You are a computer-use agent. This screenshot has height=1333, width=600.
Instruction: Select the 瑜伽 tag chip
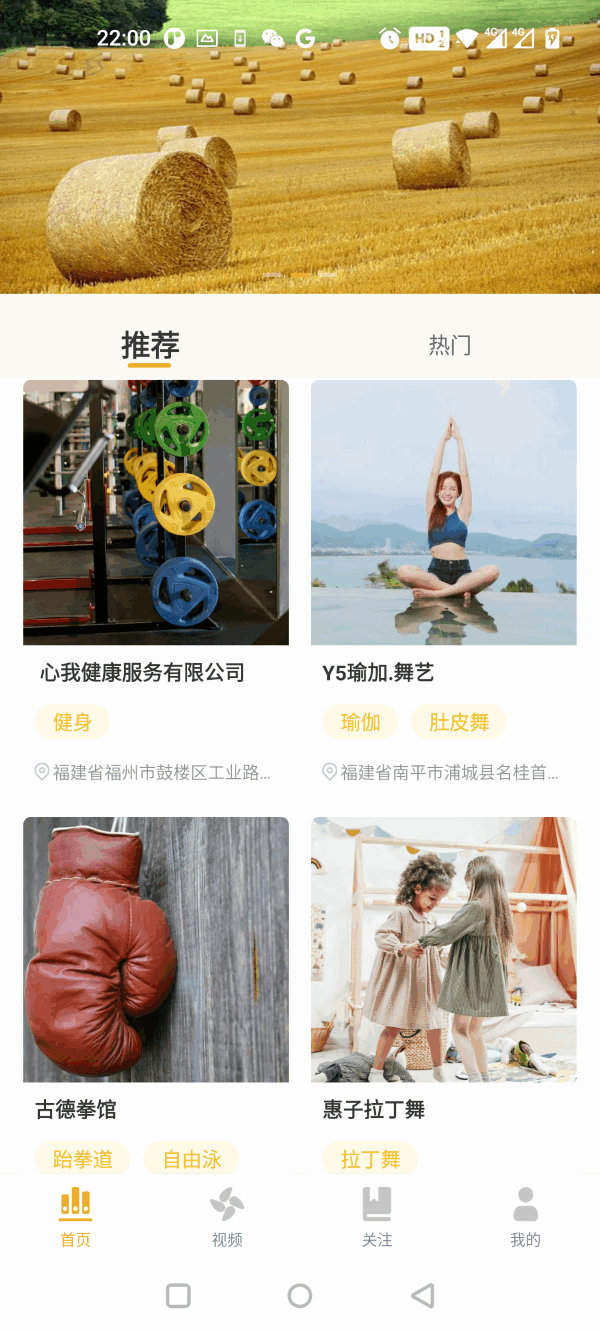pyautogui.click(x=360, y=722)
